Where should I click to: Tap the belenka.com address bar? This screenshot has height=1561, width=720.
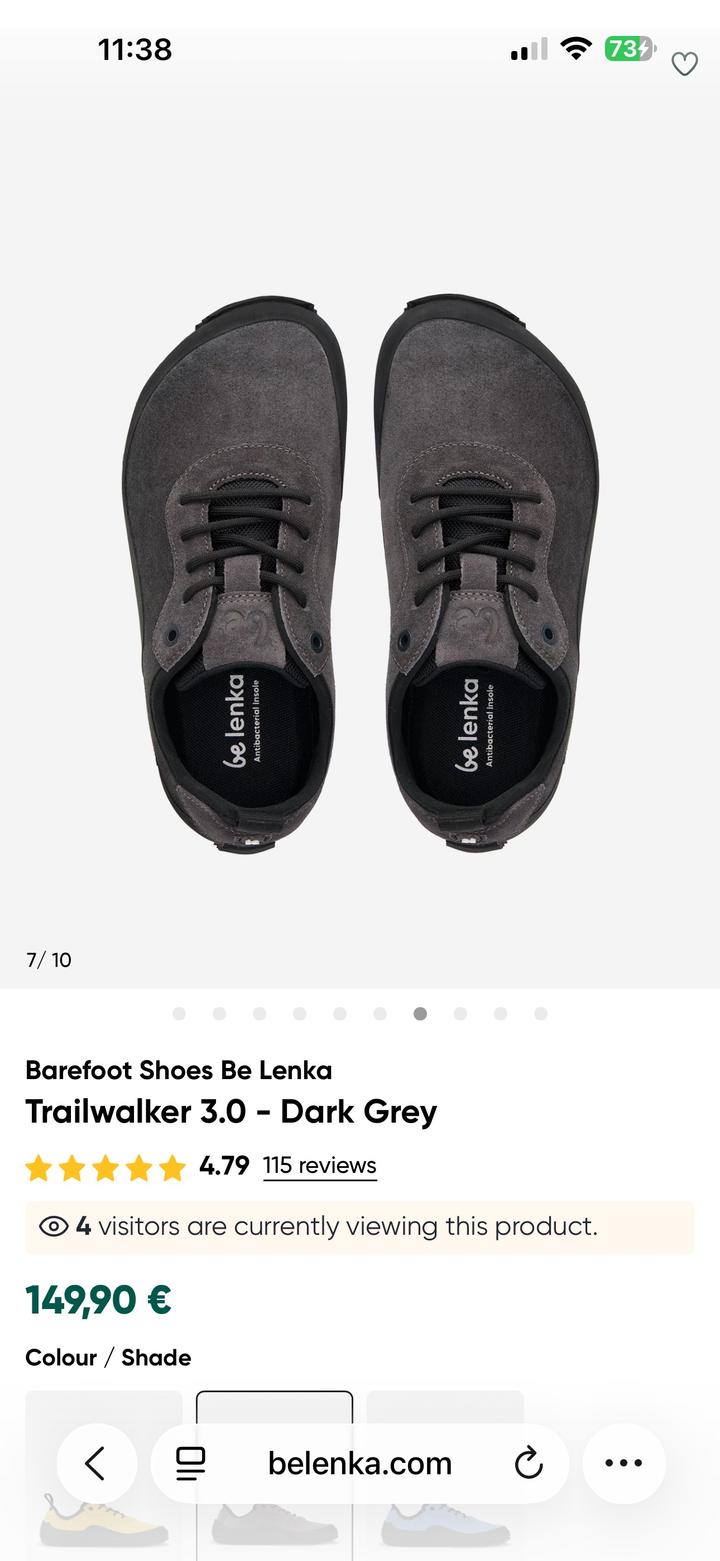point(360,1464)
